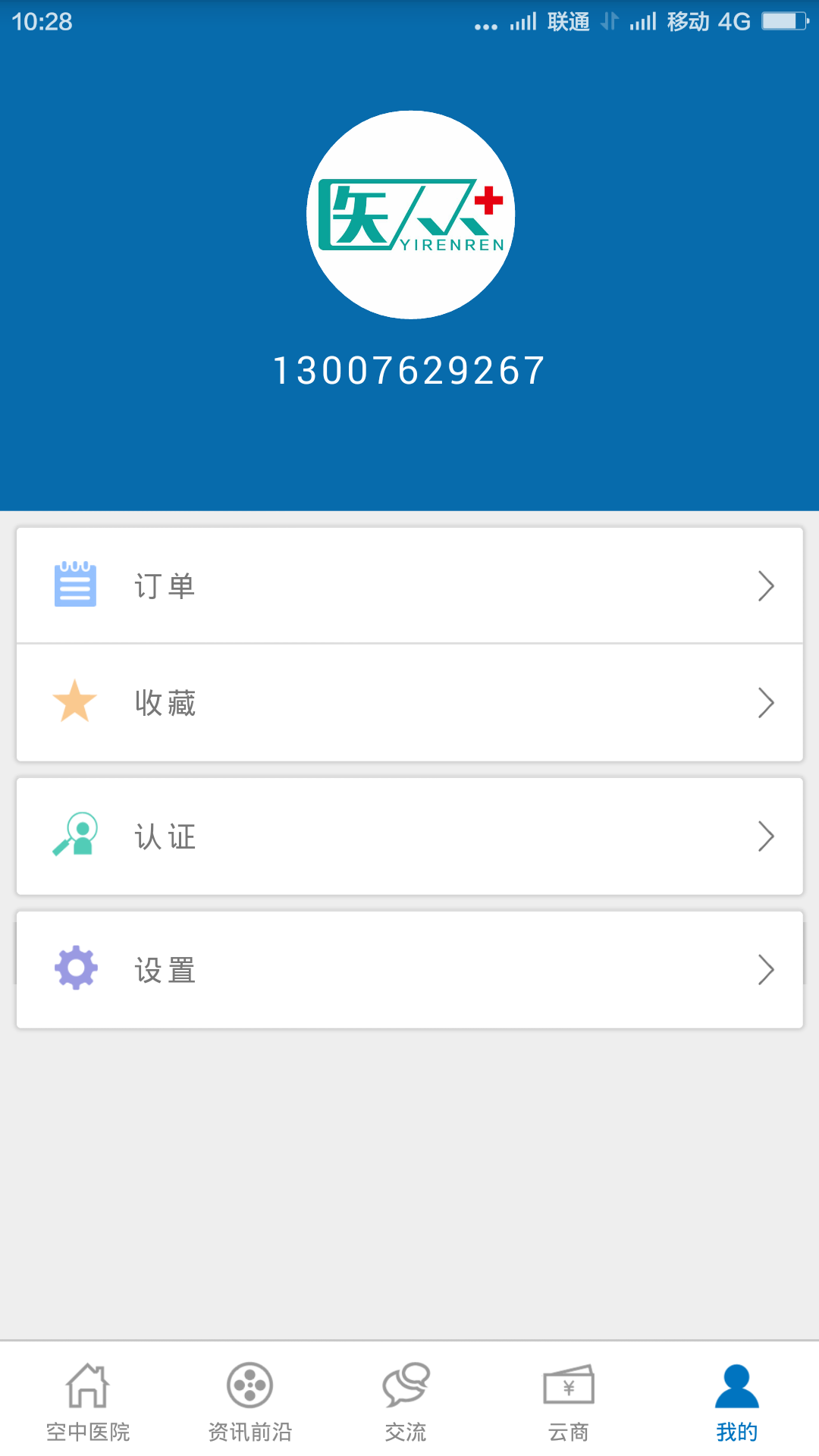The height and width of the screenshot is (1456, 819).
Task: Open the 收藏 favorites page
Action: [x=409, y=703]
